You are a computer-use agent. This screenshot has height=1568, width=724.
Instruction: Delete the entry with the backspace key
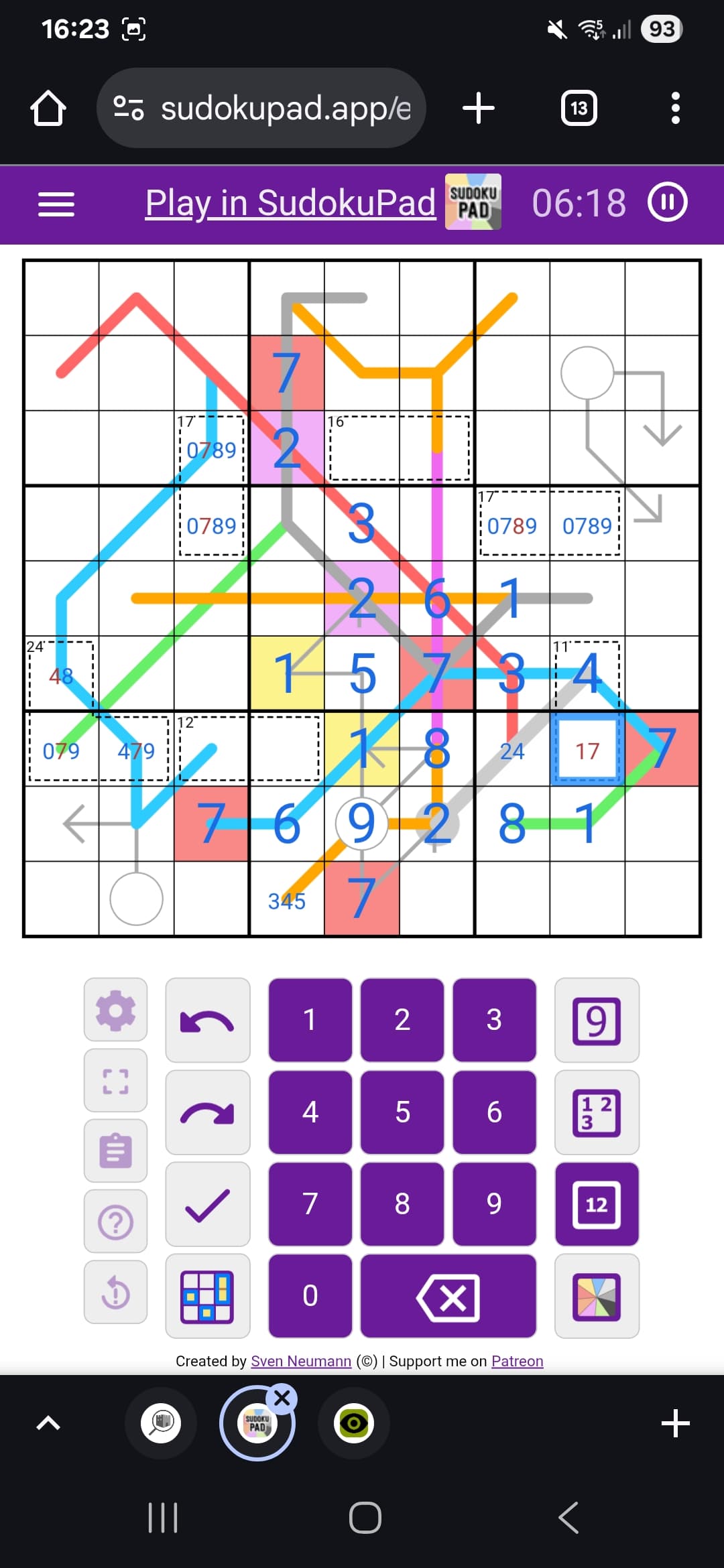coord(448,1296)
